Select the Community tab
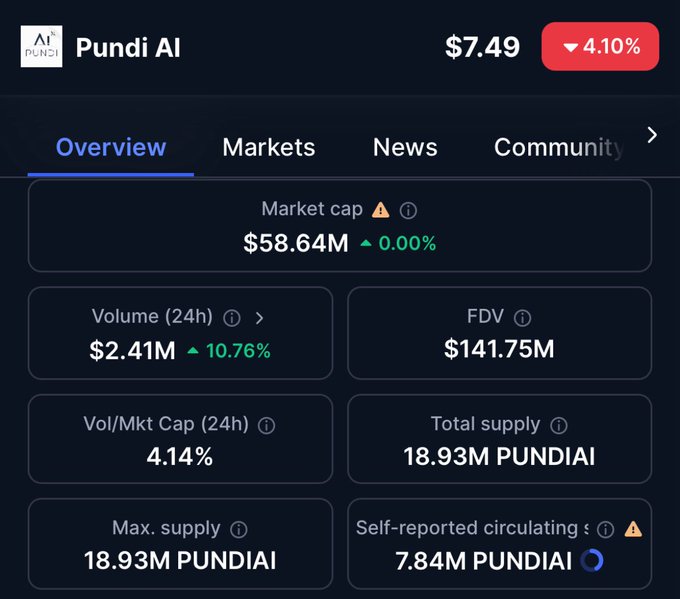The height and width of the screenshot is (599, 680). coord(557,147)
